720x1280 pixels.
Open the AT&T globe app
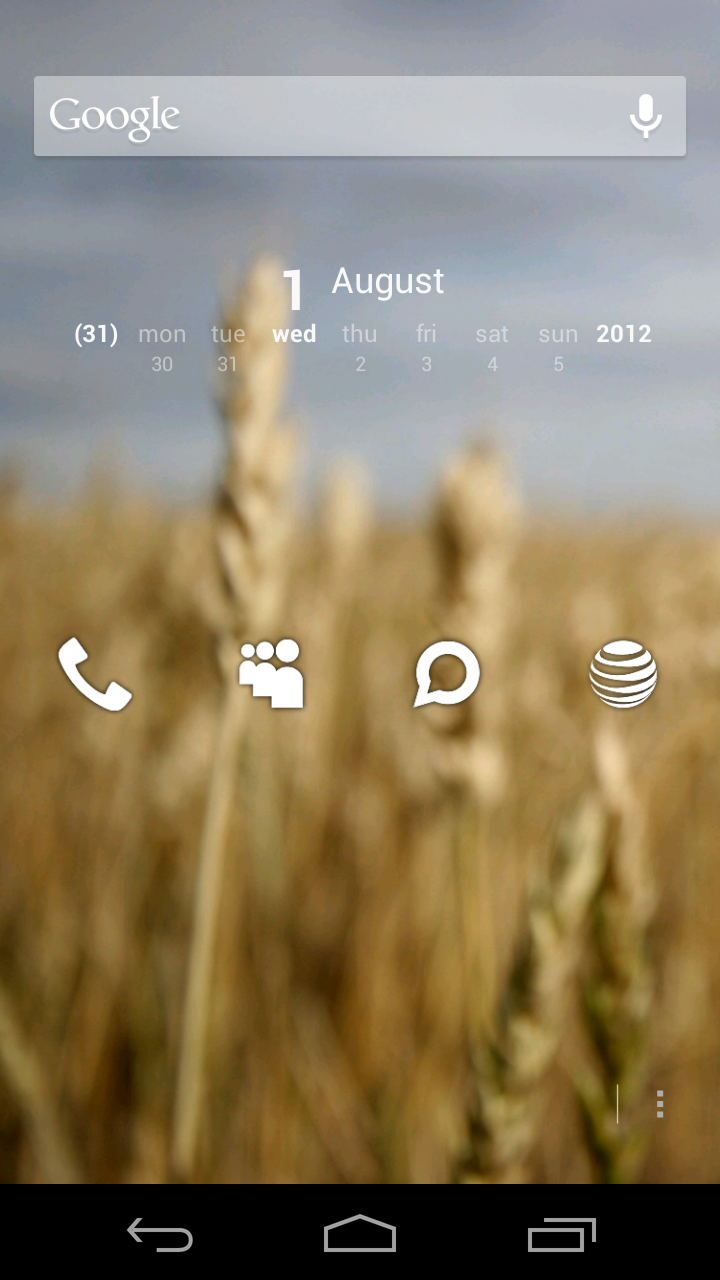(x=623, y=675)
